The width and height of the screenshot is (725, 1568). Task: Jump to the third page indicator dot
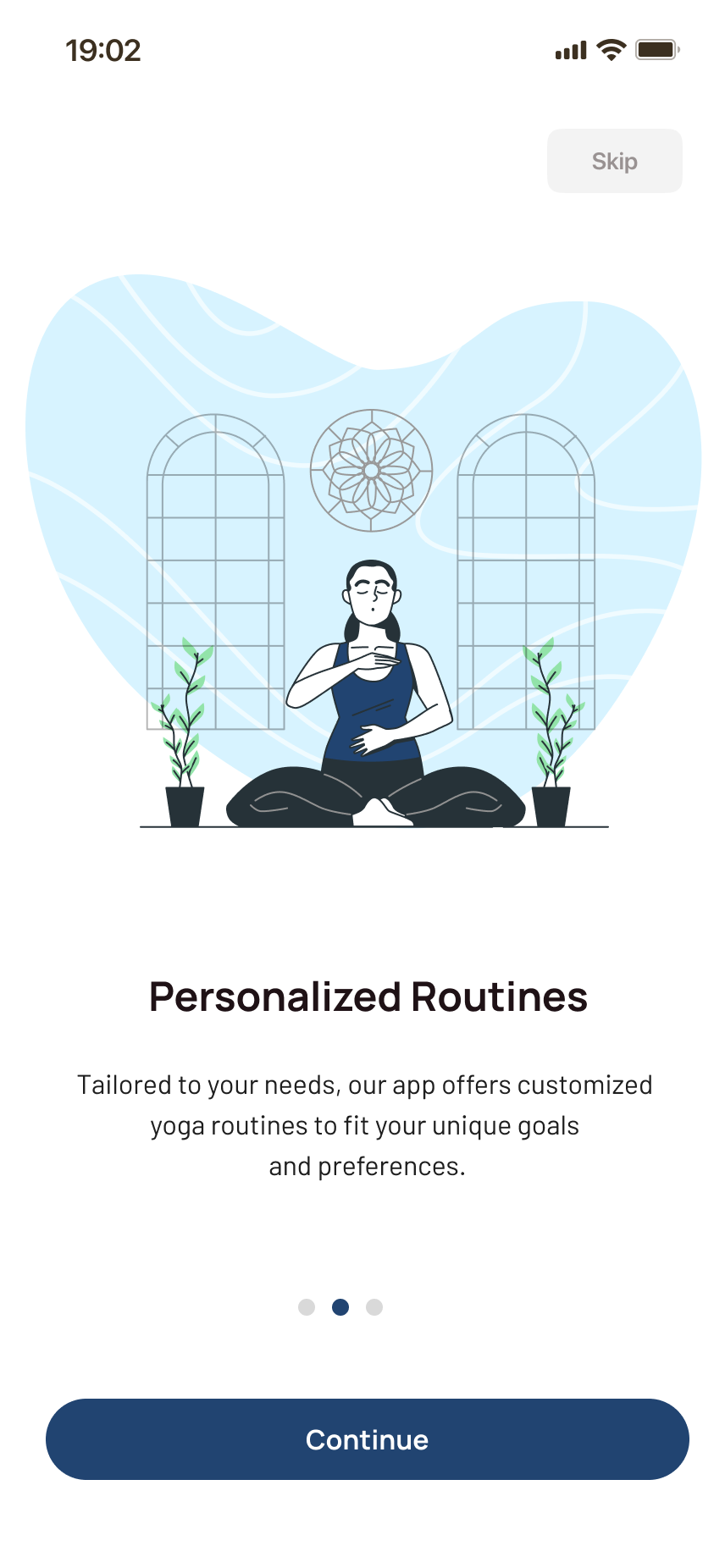point(374,1307)
